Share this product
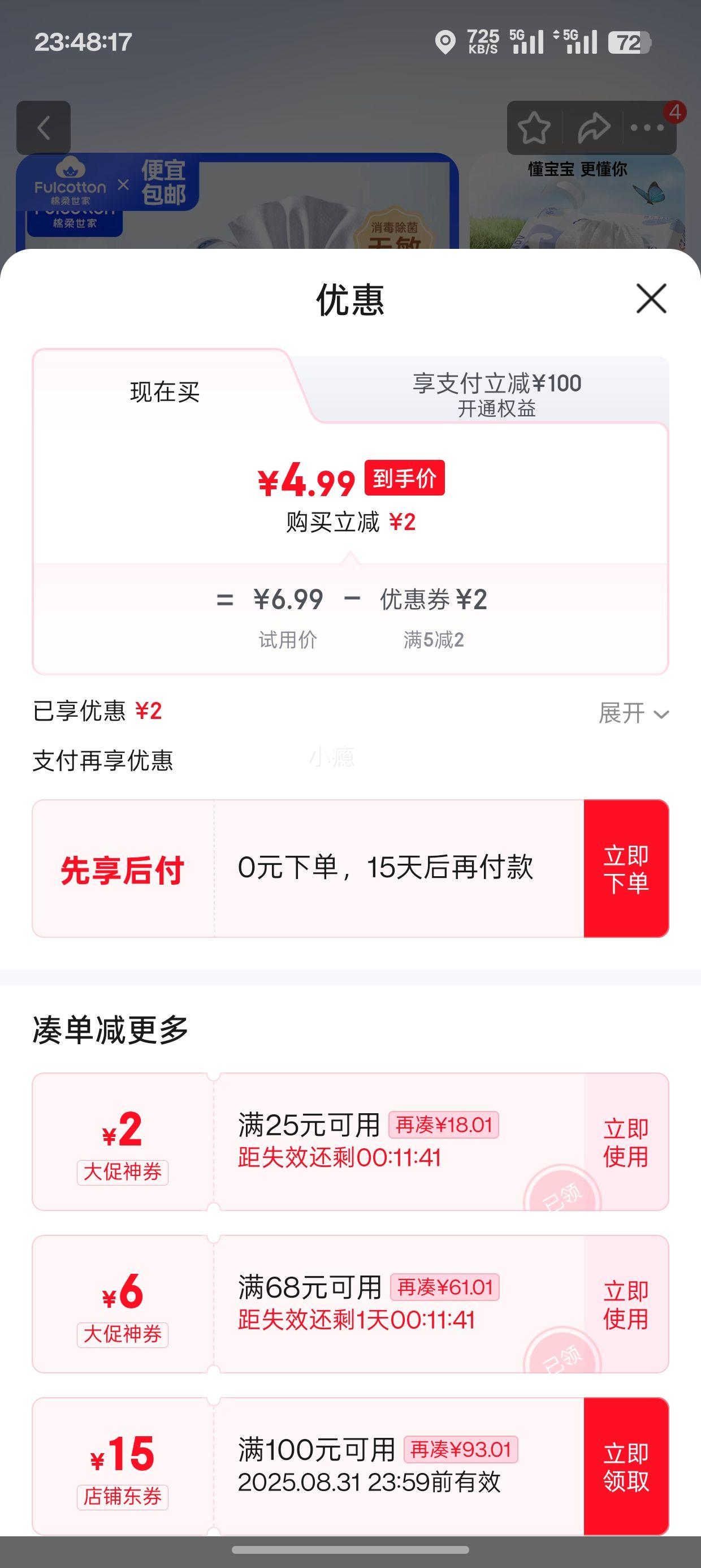701x1568 pixels. [593, 128]
